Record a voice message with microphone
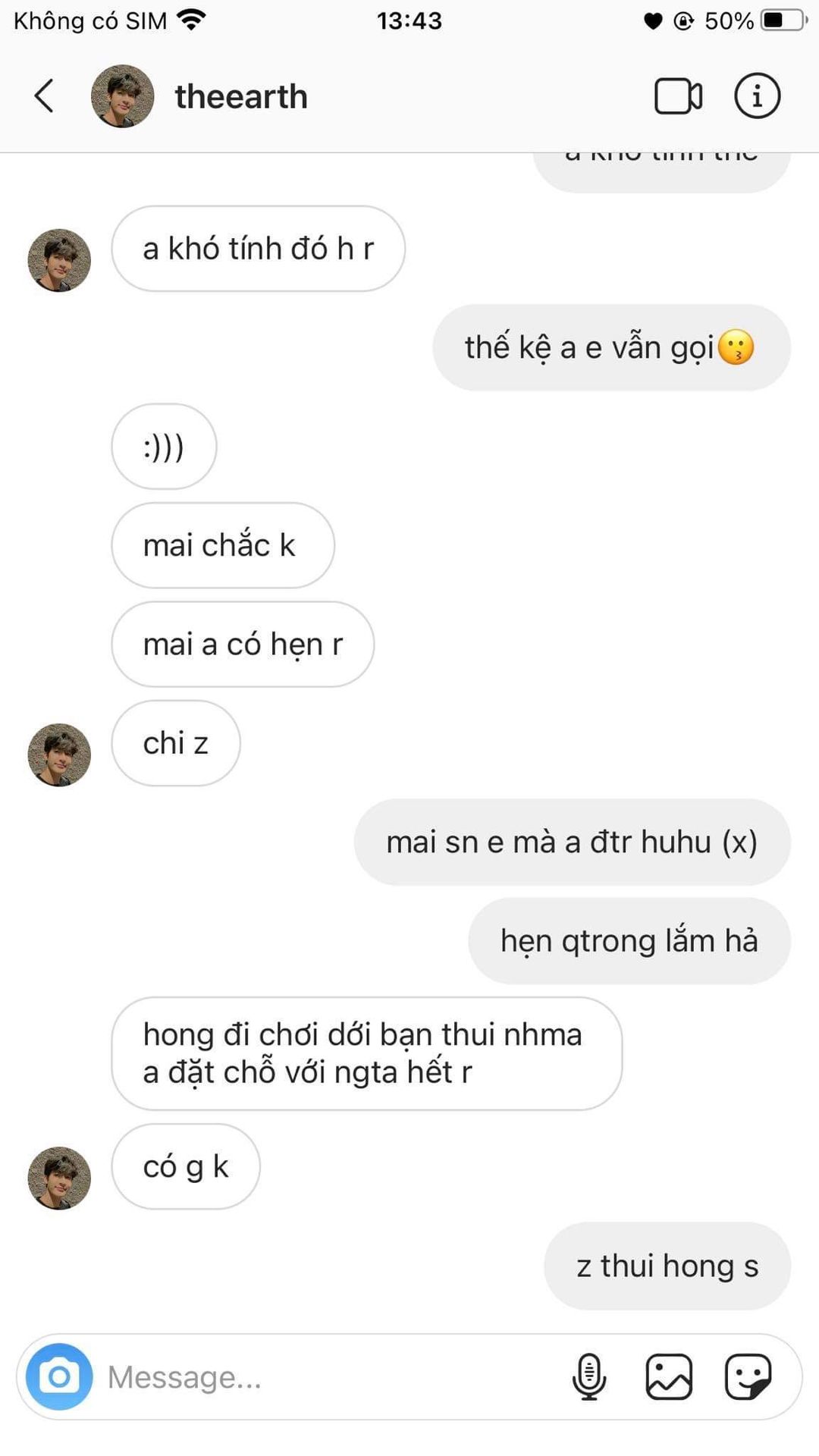This screenshot has width=819, height=1456. (x=588, y=1376)
